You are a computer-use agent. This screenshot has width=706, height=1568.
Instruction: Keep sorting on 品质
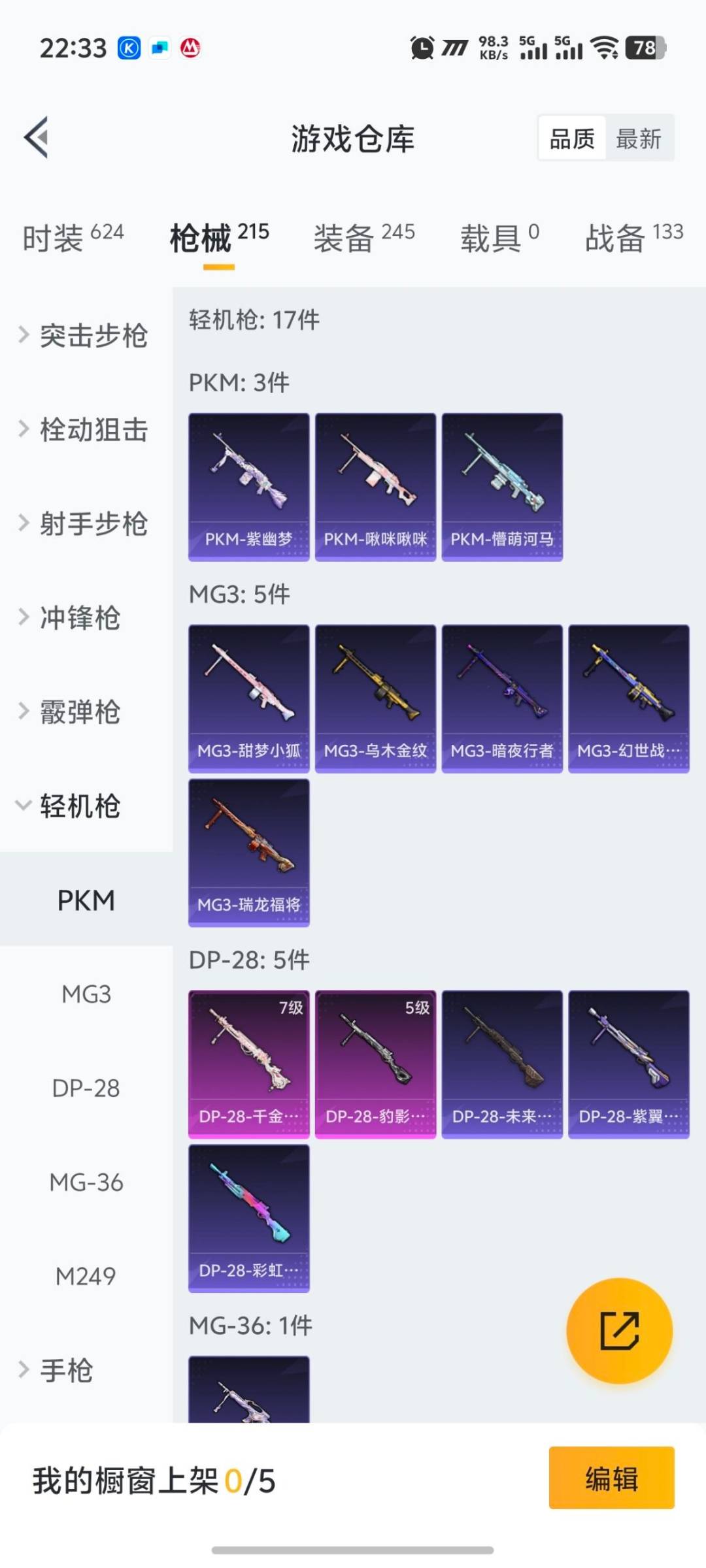coord(571,138)
